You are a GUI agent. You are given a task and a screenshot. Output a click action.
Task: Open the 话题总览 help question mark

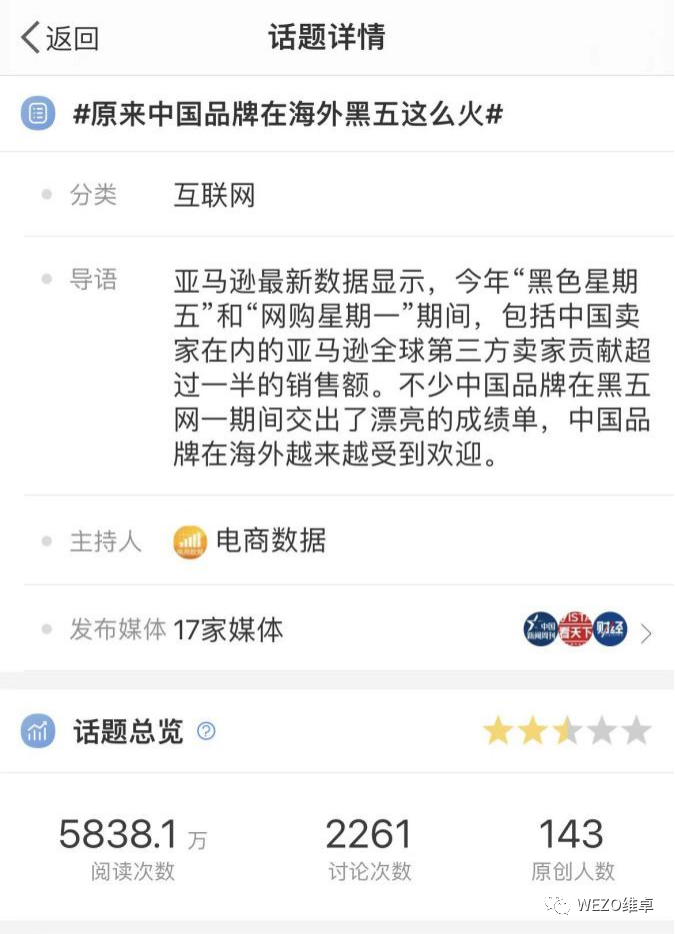coord(206,731)
